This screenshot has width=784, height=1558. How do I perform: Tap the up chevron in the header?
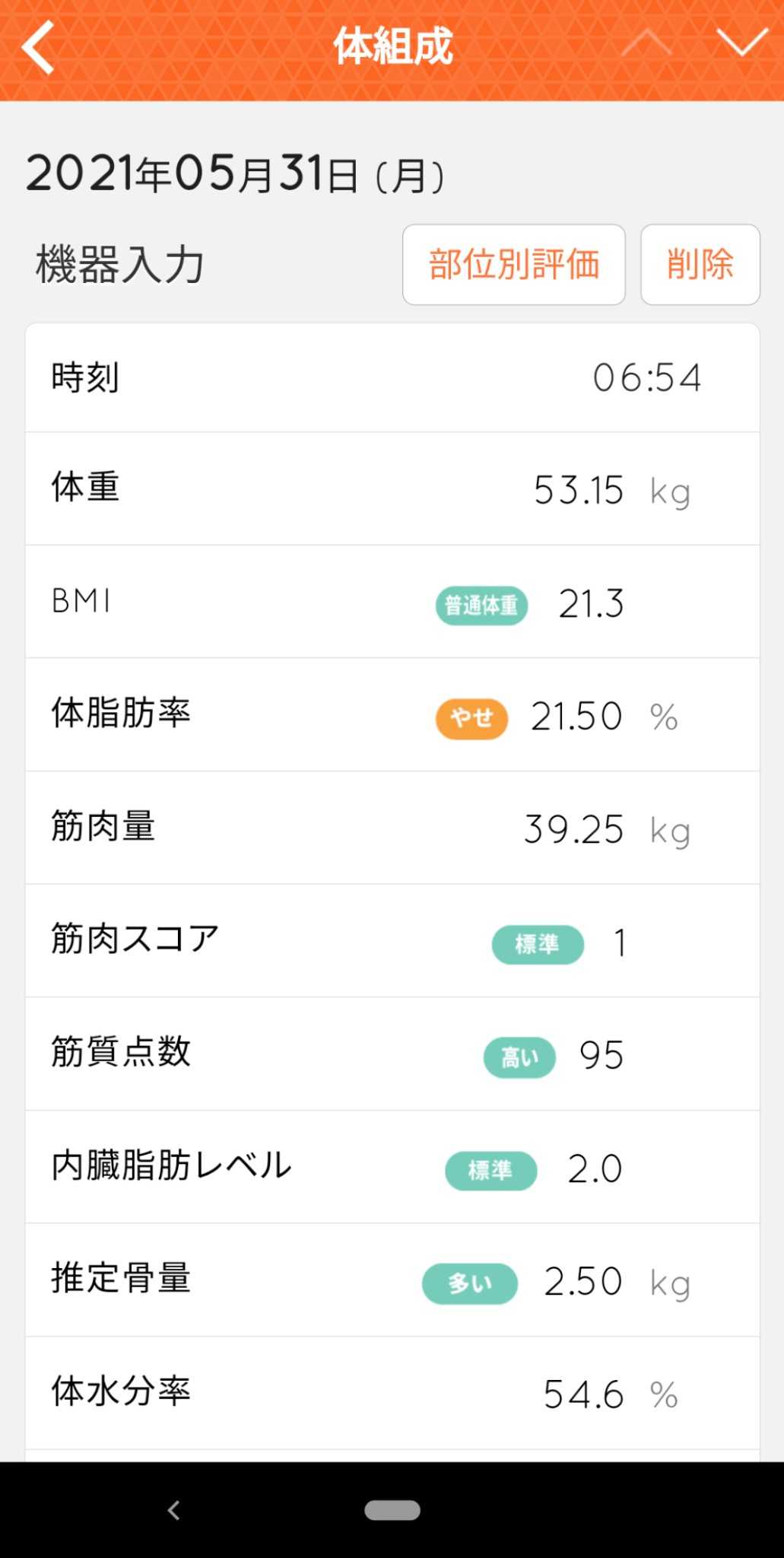coord(646,43)
